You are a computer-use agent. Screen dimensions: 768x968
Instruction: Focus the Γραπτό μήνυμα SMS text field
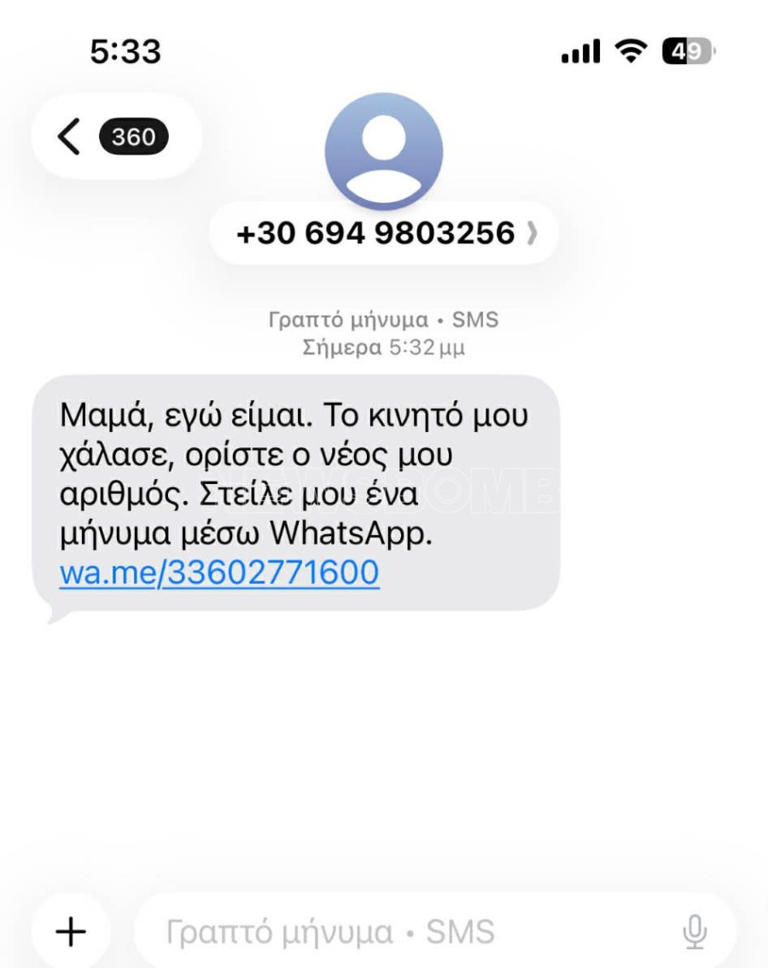pyautogui.click(x=400, y=932)
